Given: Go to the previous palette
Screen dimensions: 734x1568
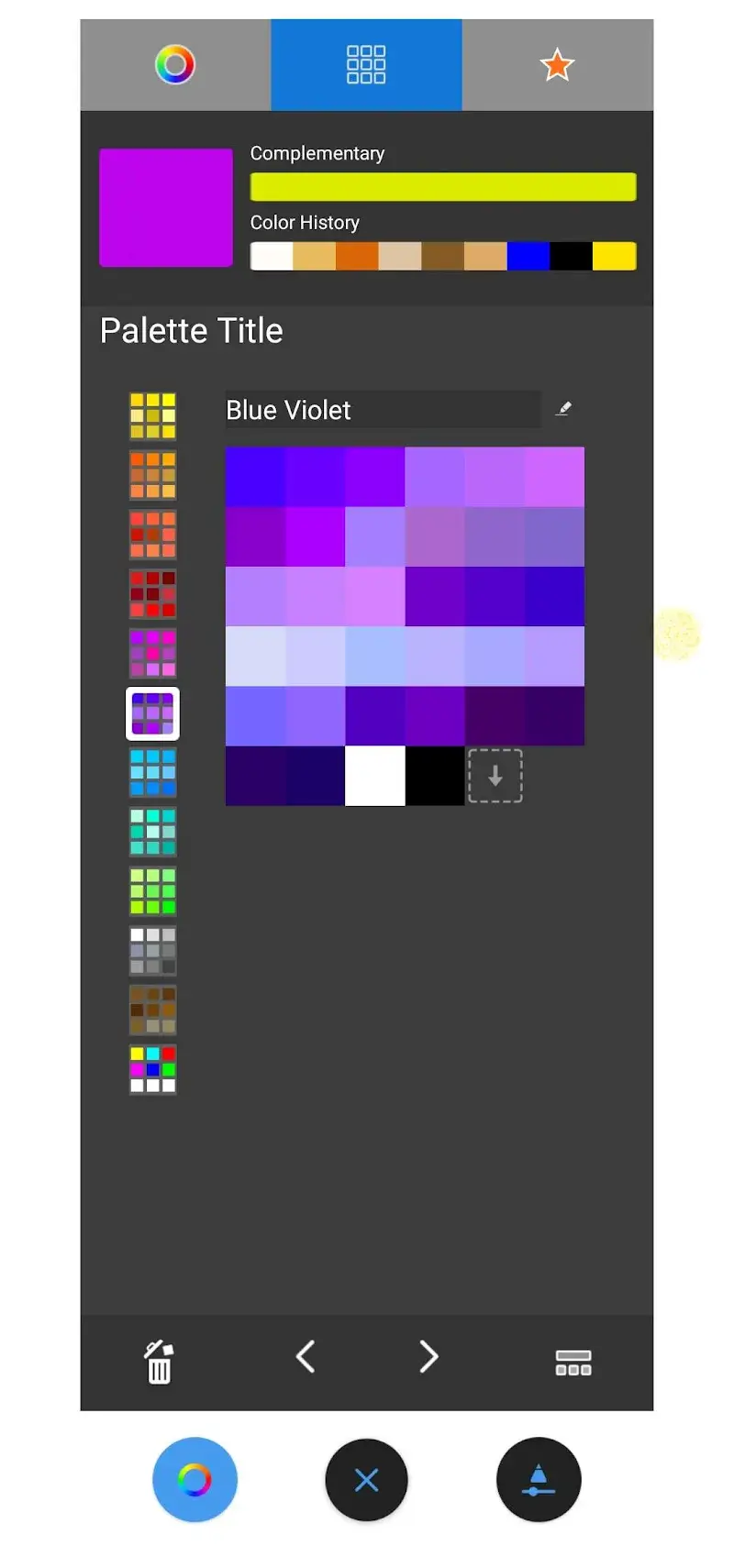Looking at the screenshot, I should click(306, 1356).
